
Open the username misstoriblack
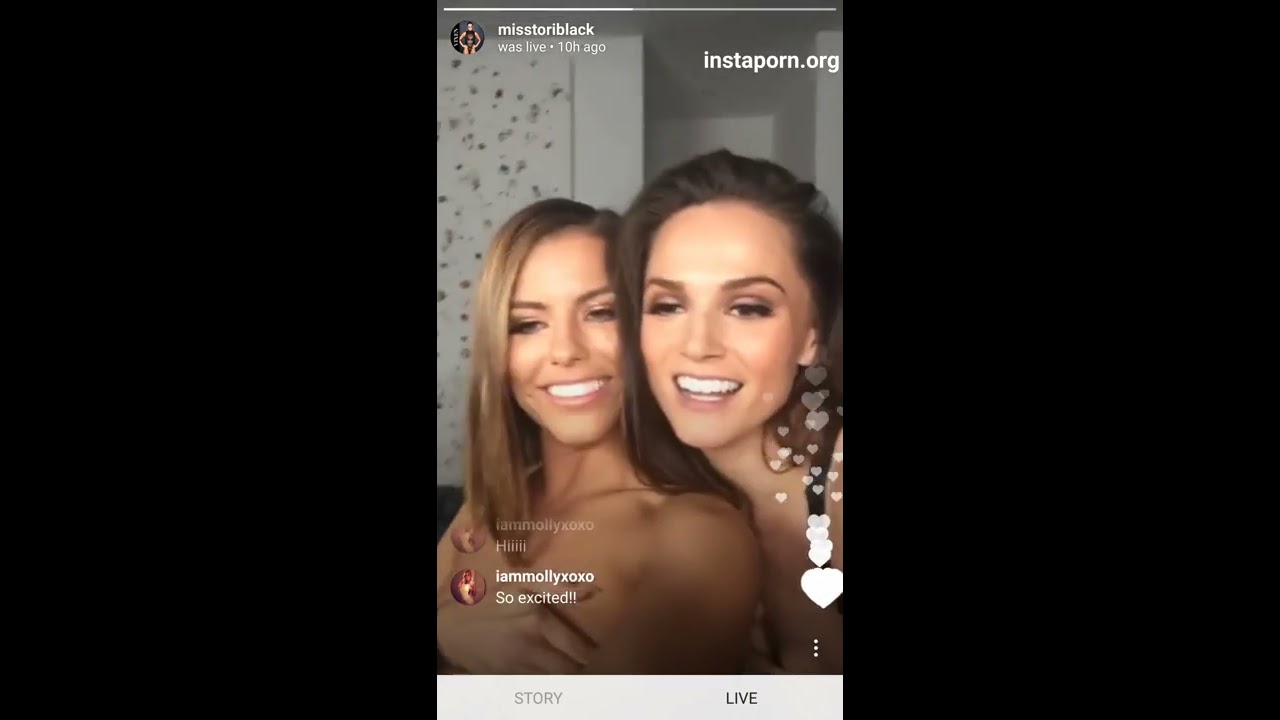tap(546, 30)
